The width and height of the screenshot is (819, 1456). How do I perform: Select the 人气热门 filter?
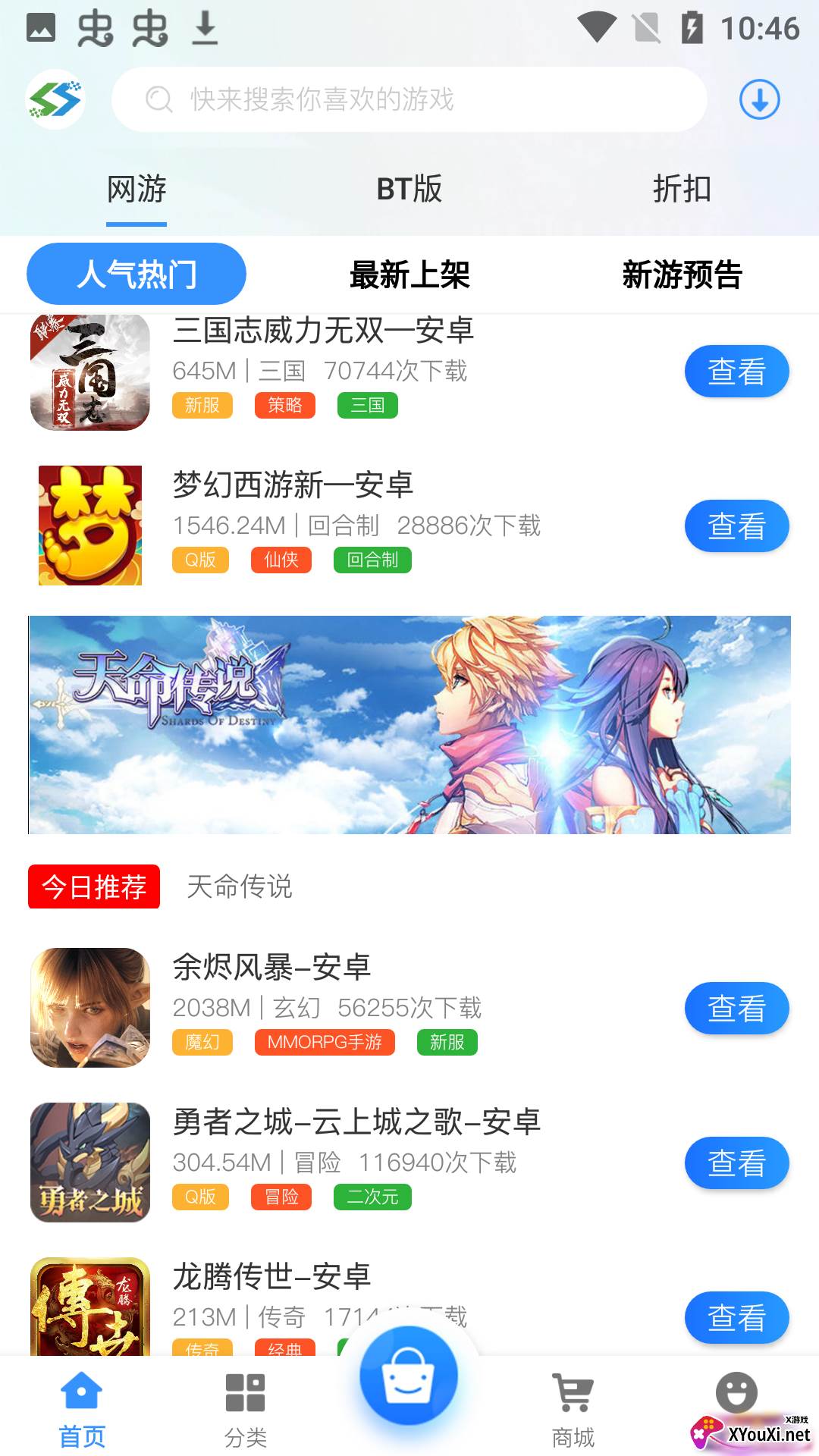136,275
